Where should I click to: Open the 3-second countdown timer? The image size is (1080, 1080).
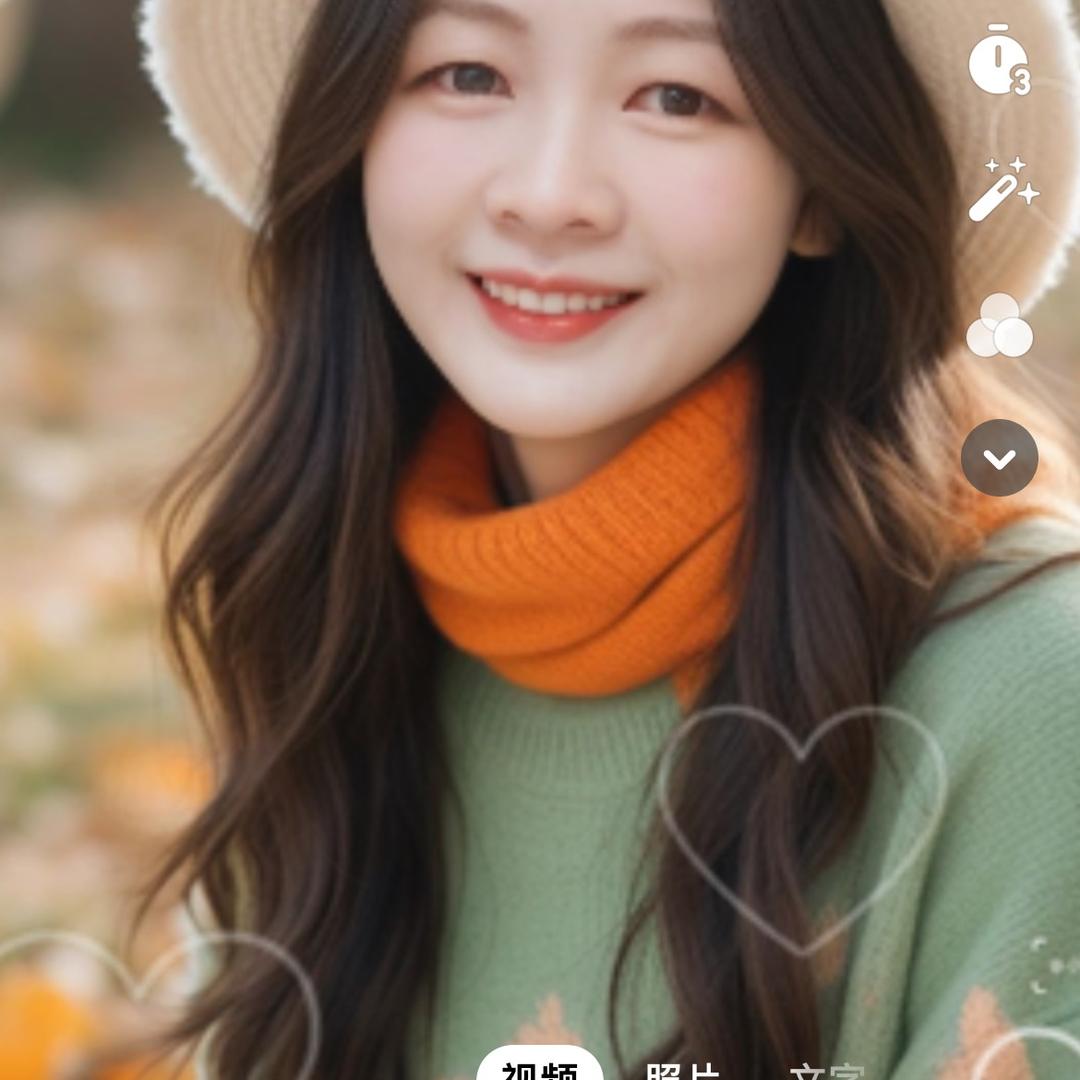point(999,61)
